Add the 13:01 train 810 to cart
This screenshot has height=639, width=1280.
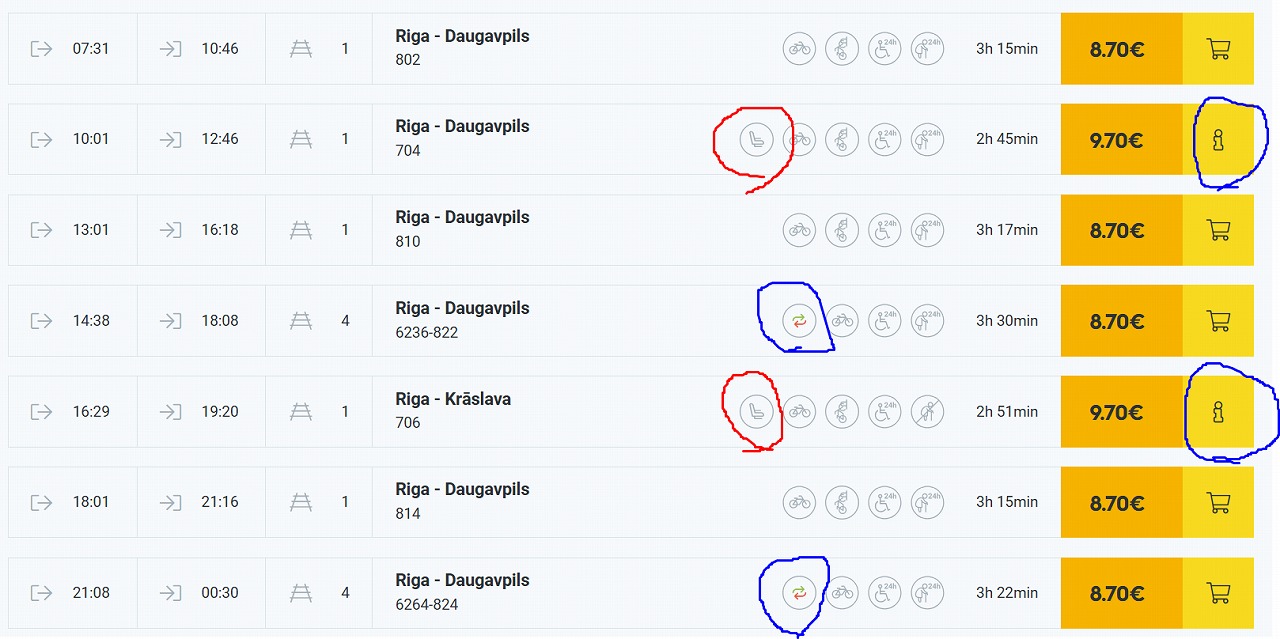(x=1218, y=230)
